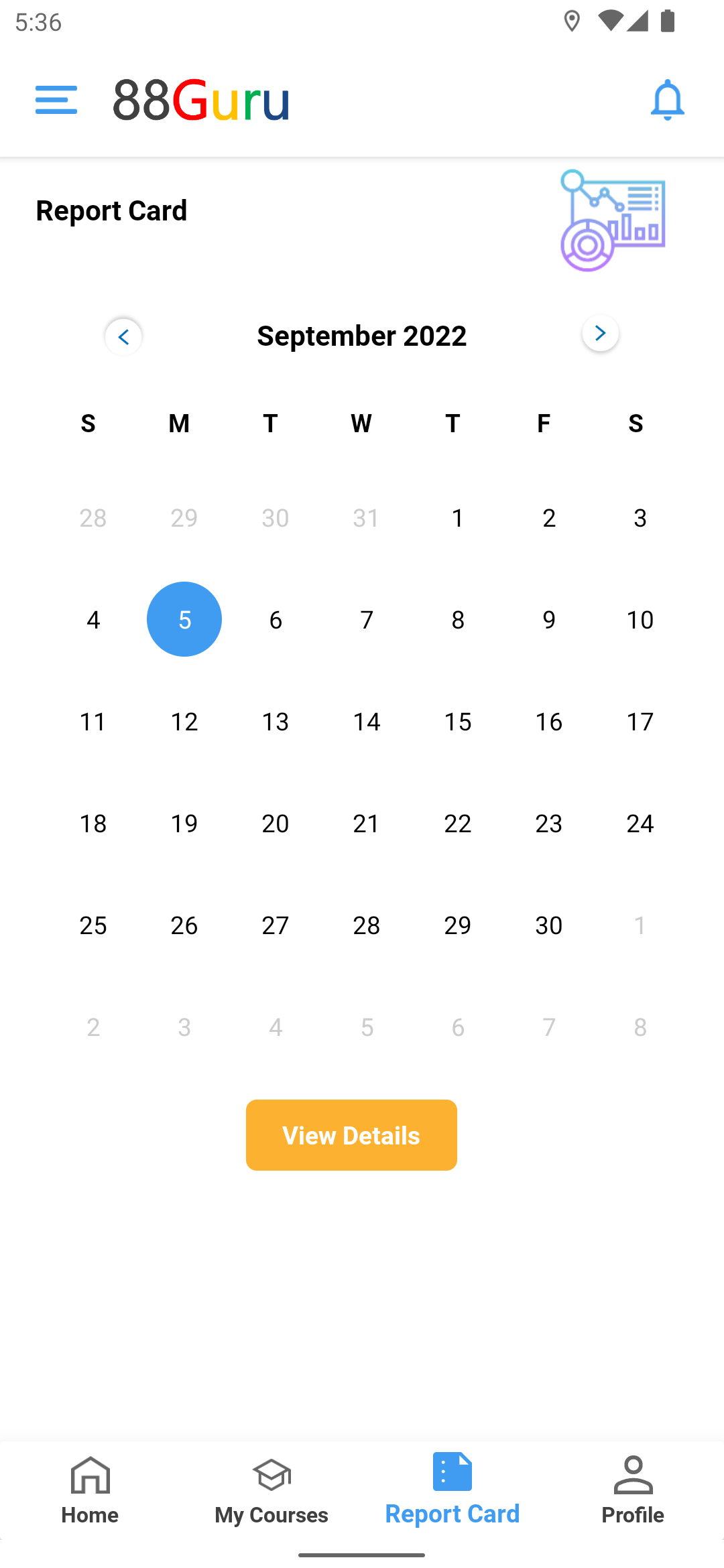Select September 20 on the calendar

click(x=276, y=824)
